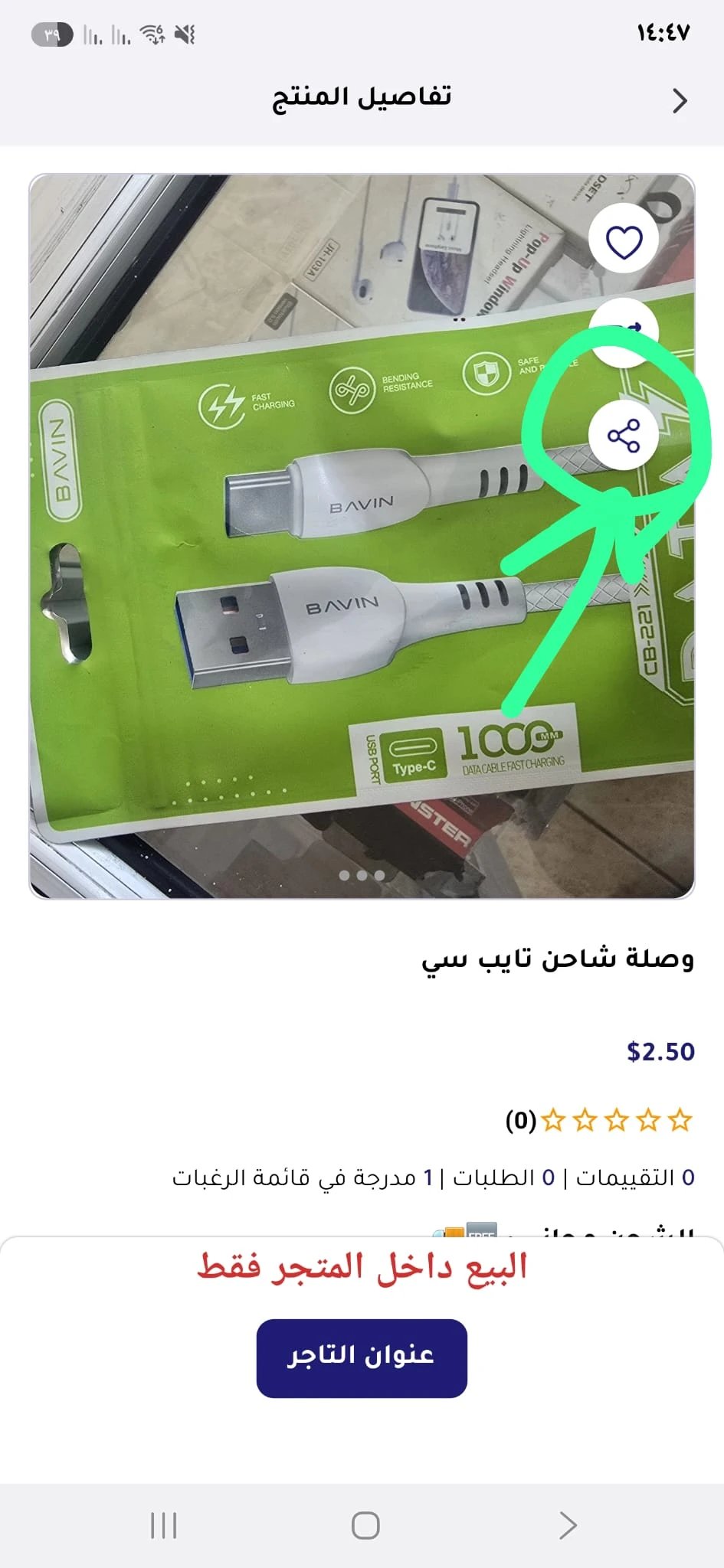
Task: Go to the phone's home screen
Action: click(x=365, y=1525)
